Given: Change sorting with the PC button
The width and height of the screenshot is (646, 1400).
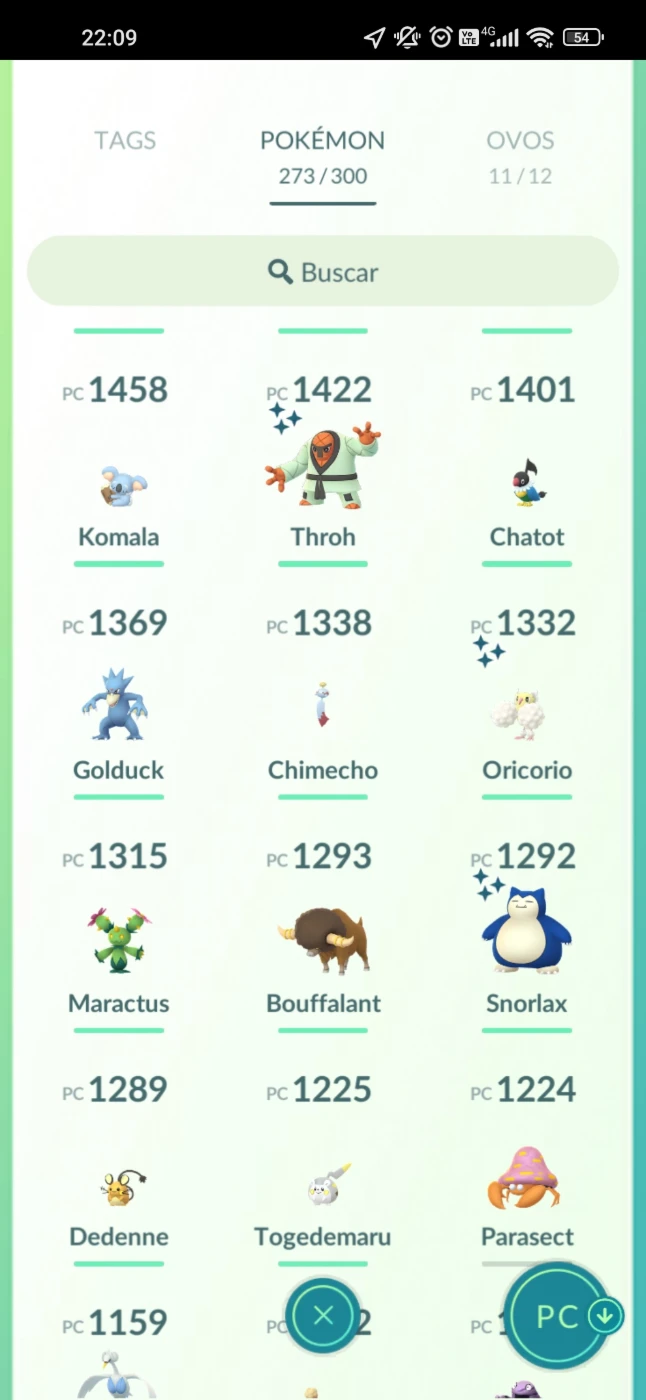Looking at the screenshot, I should (x=567, y=1315).
